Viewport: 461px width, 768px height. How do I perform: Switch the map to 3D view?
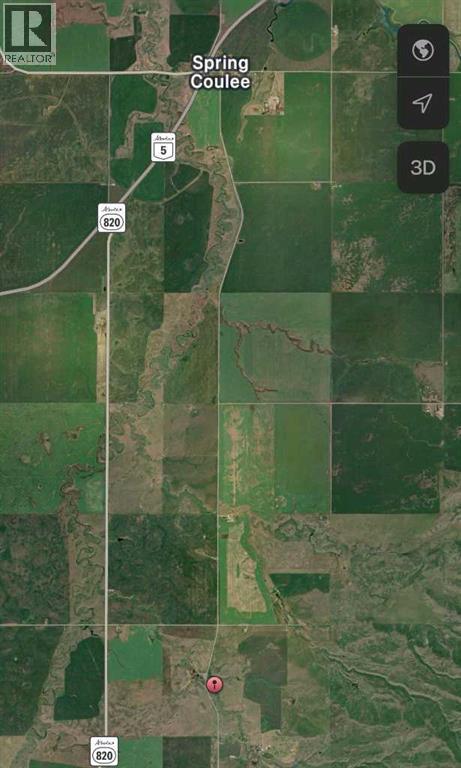(x=423, y=168)
